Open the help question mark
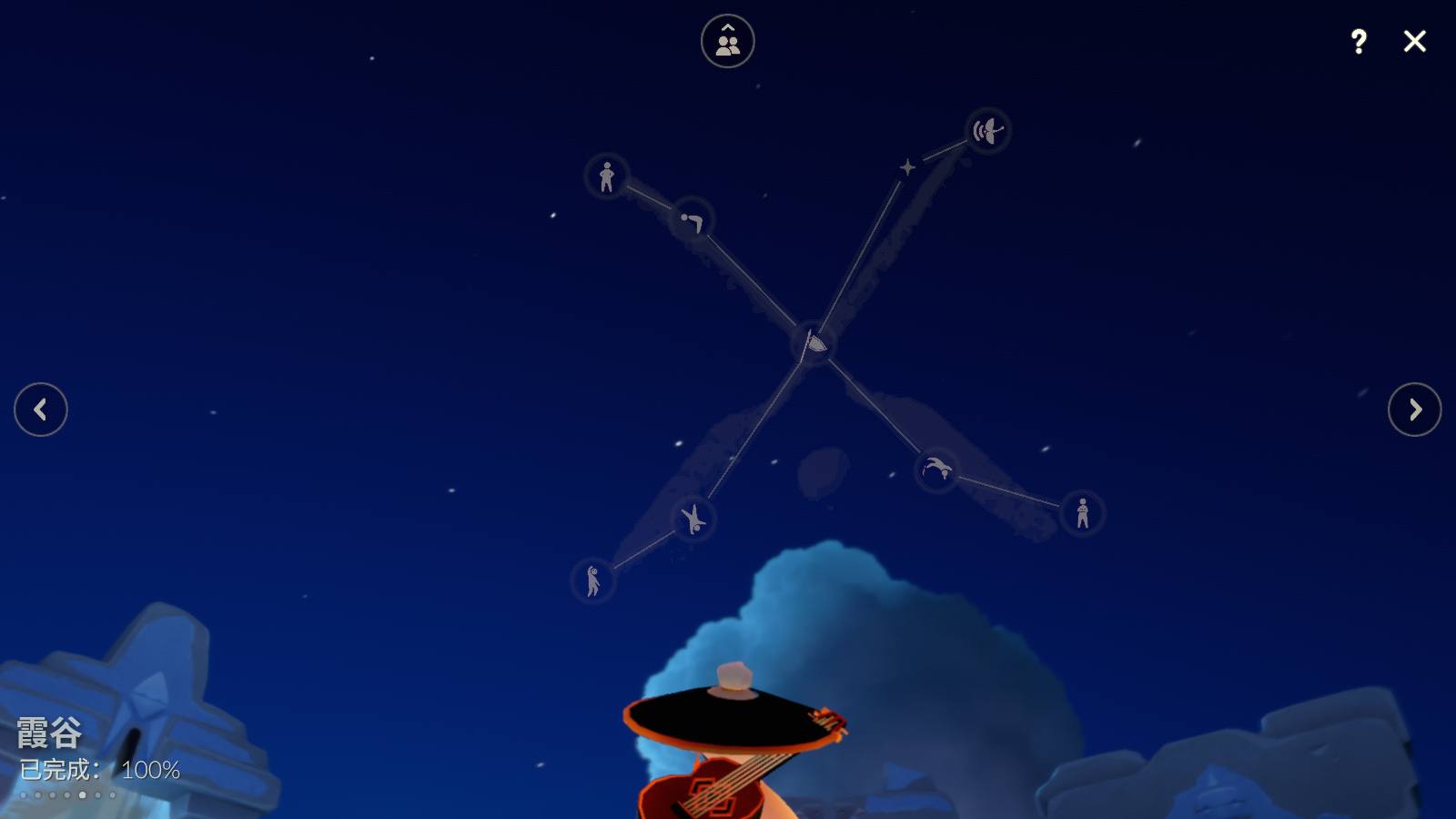Screen dimensions: 1456x819 tap(1358, 42)
